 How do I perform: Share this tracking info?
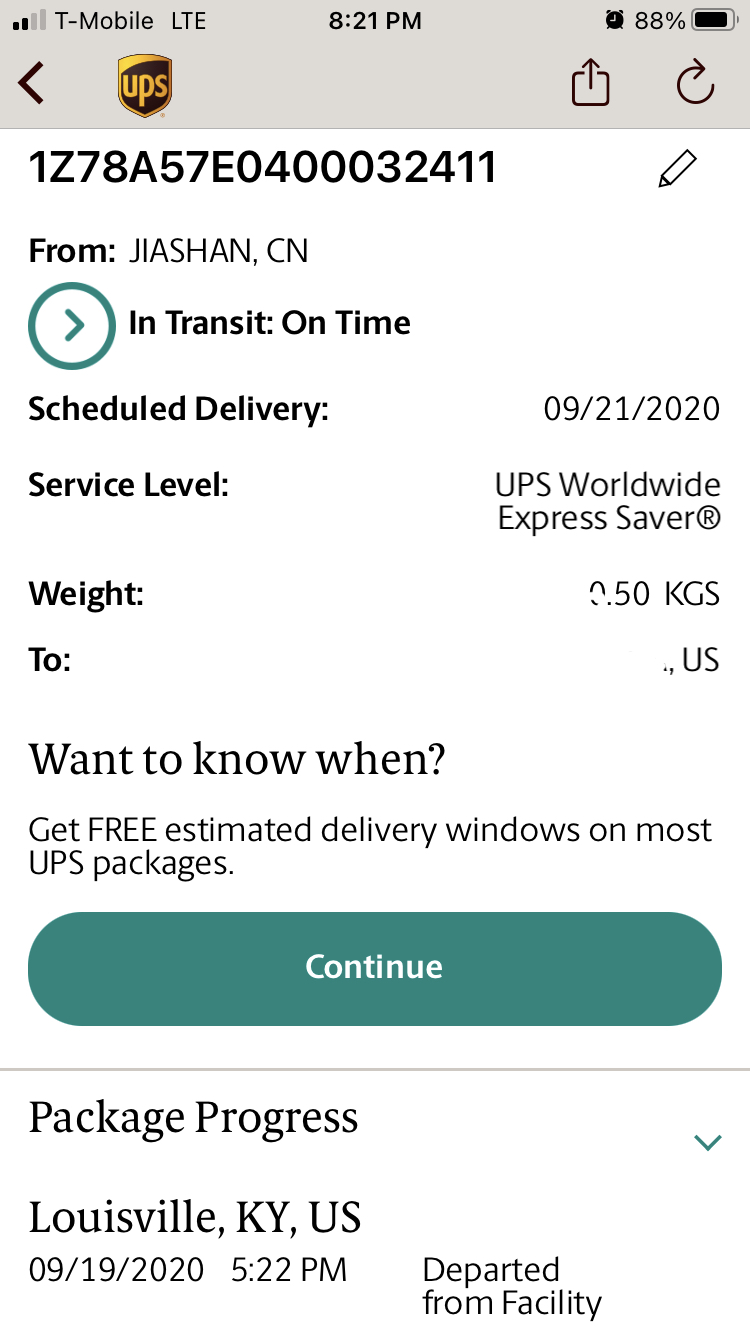(591, 82)
